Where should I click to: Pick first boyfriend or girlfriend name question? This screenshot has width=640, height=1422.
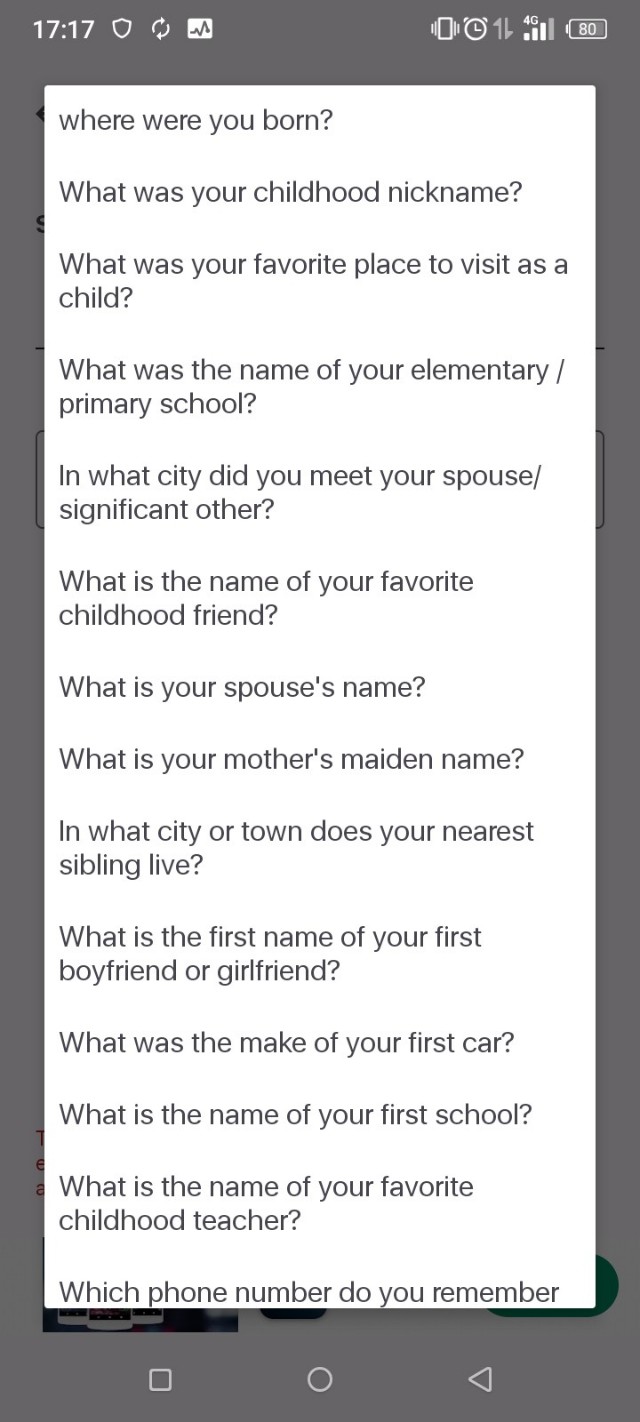[270, 954]
